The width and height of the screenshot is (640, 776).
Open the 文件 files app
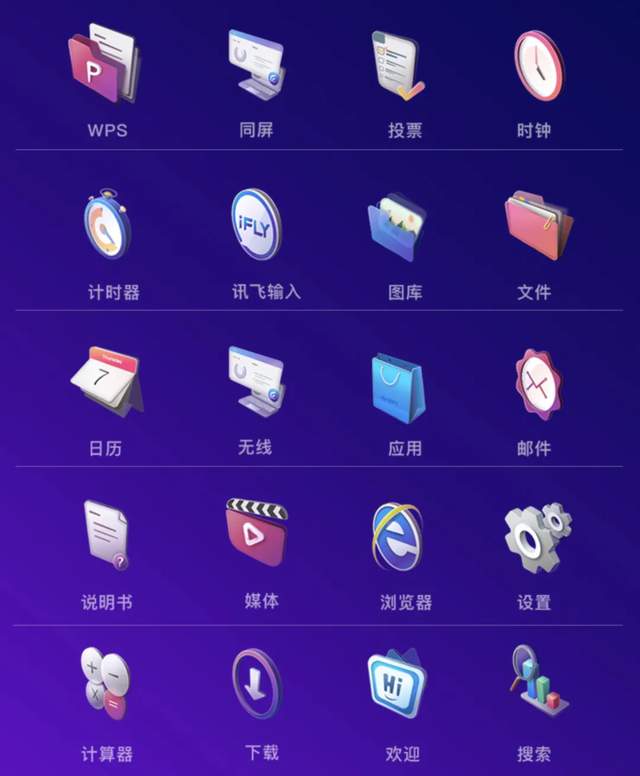tap(537, 226)
